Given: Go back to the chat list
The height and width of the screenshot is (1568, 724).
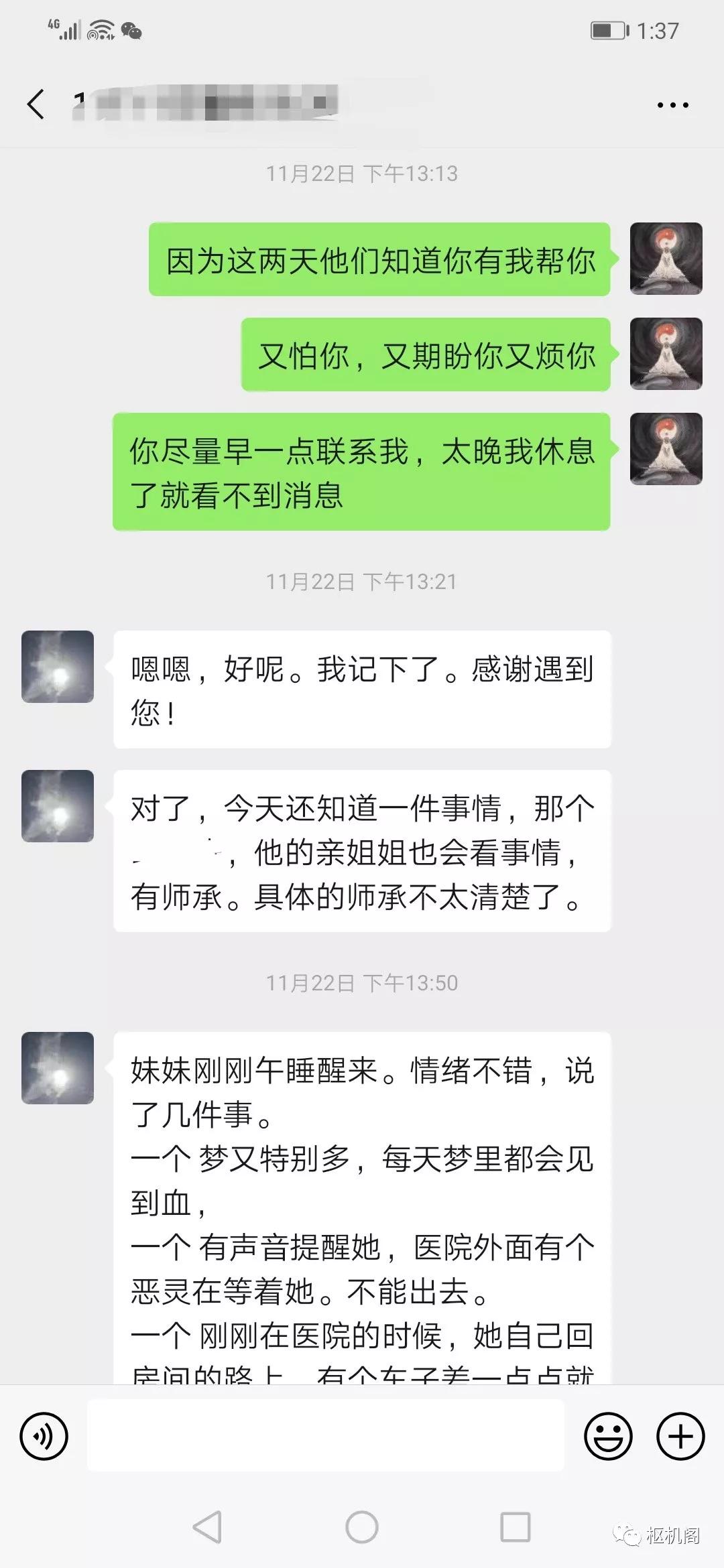Looking at the screenshot, I should [x=36, y=105].
